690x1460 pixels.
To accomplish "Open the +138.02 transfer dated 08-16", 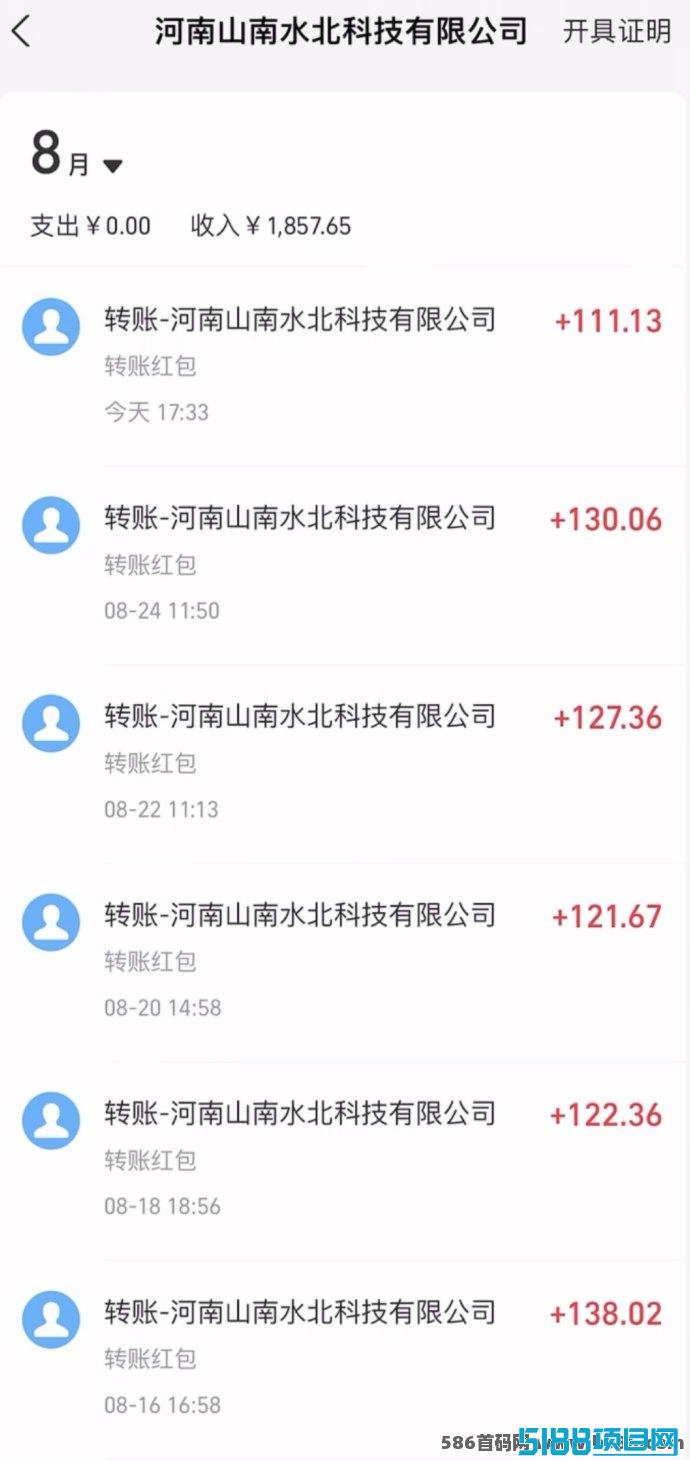I will (345, 1358).
